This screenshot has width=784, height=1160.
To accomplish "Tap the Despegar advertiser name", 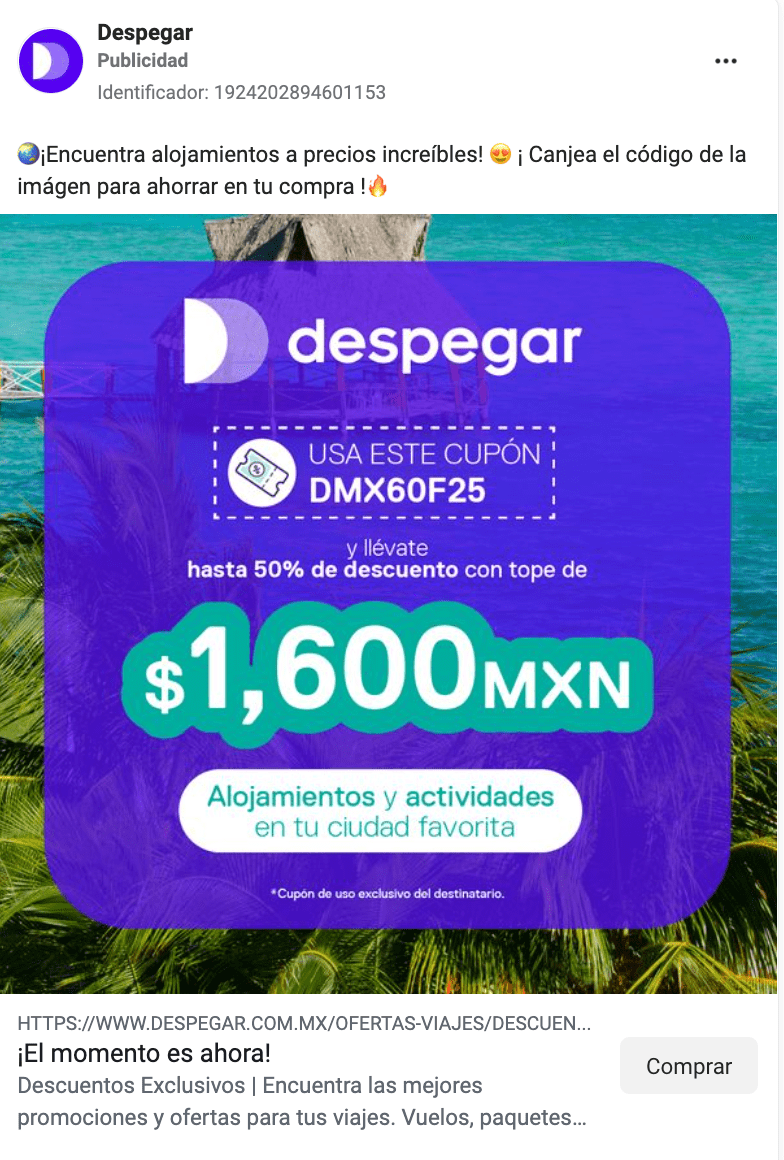I will tap(145, 33).
